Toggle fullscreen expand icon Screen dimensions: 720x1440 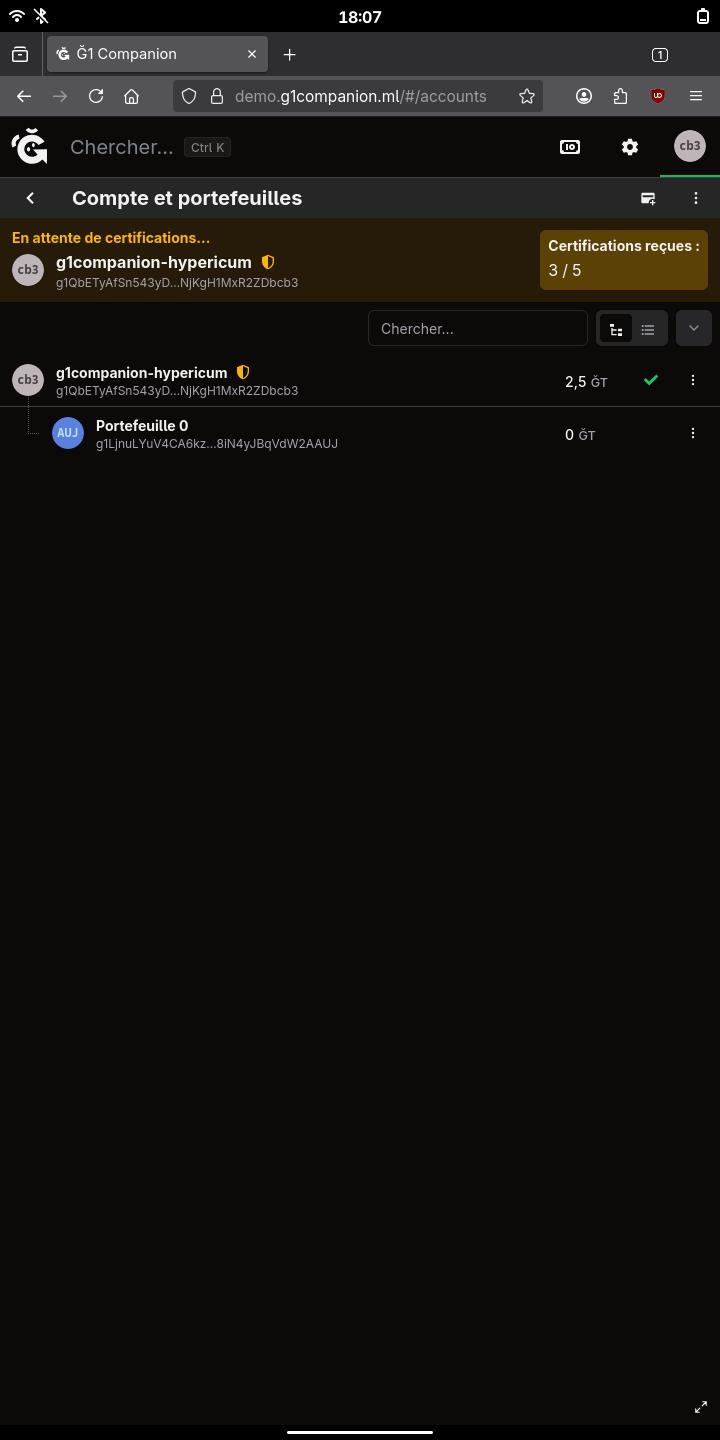pyautogui.click(x=700, y=1407)
